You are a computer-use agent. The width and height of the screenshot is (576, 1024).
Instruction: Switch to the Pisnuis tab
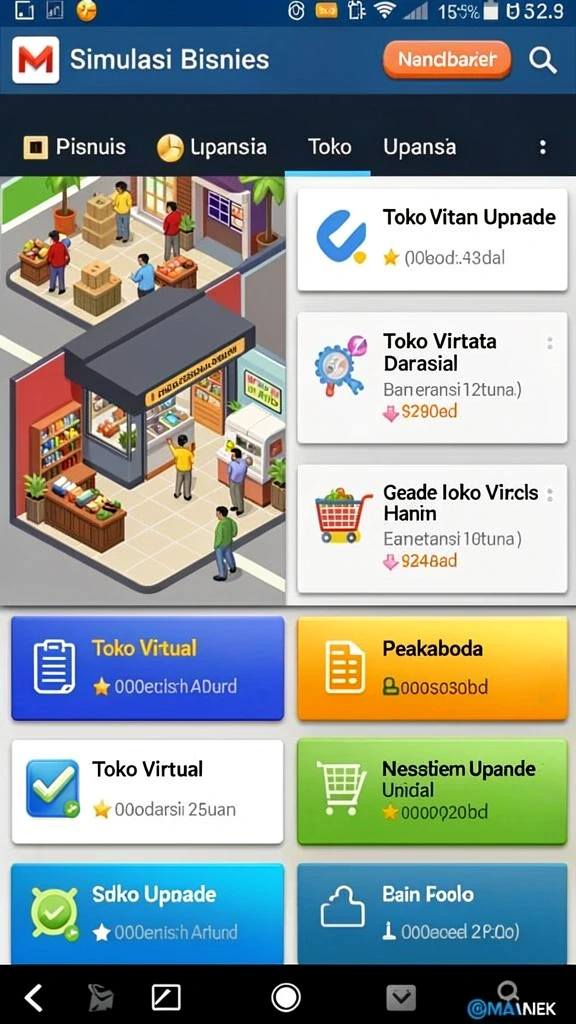point(74,147)
